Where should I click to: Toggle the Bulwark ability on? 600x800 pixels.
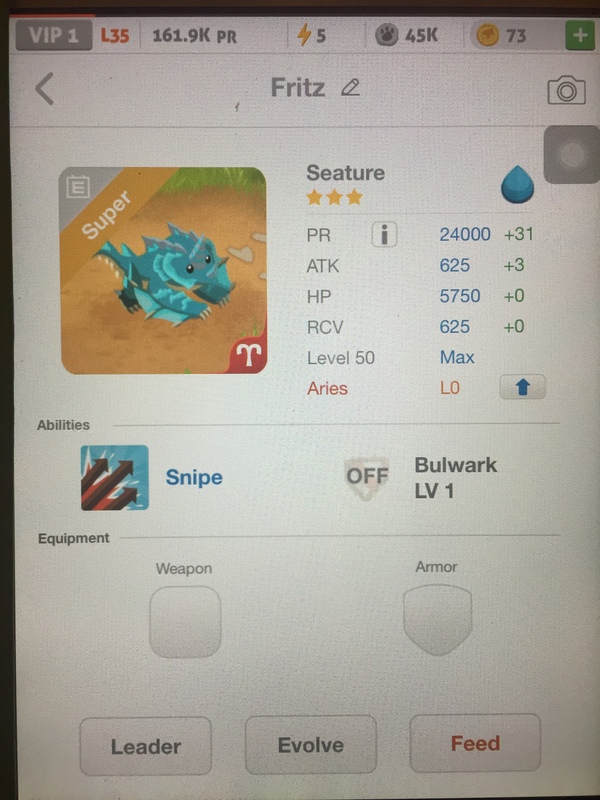pyautogui.click(x=367, y=477)
